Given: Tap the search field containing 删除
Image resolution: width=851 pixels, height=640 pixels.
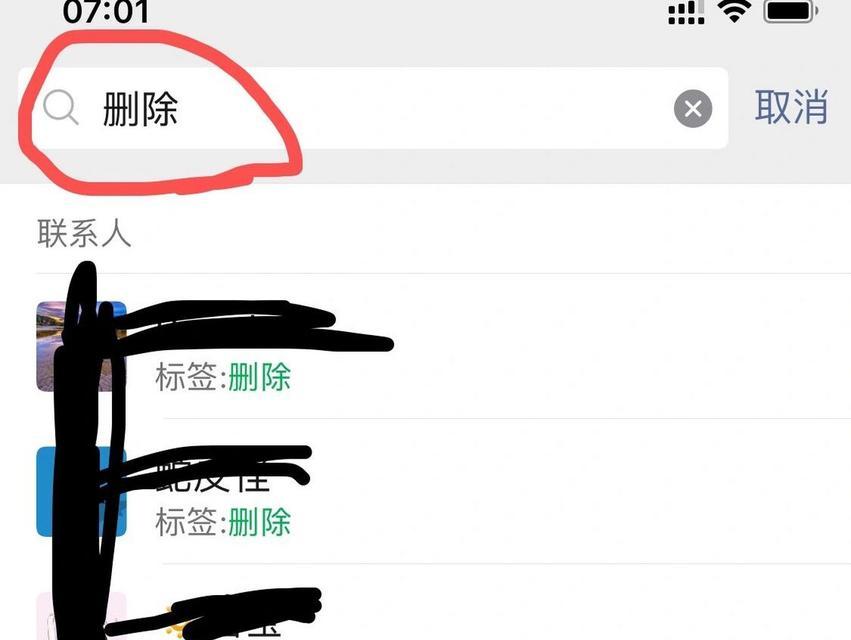Looking at the screenshot, I should [x=380, y=108].
